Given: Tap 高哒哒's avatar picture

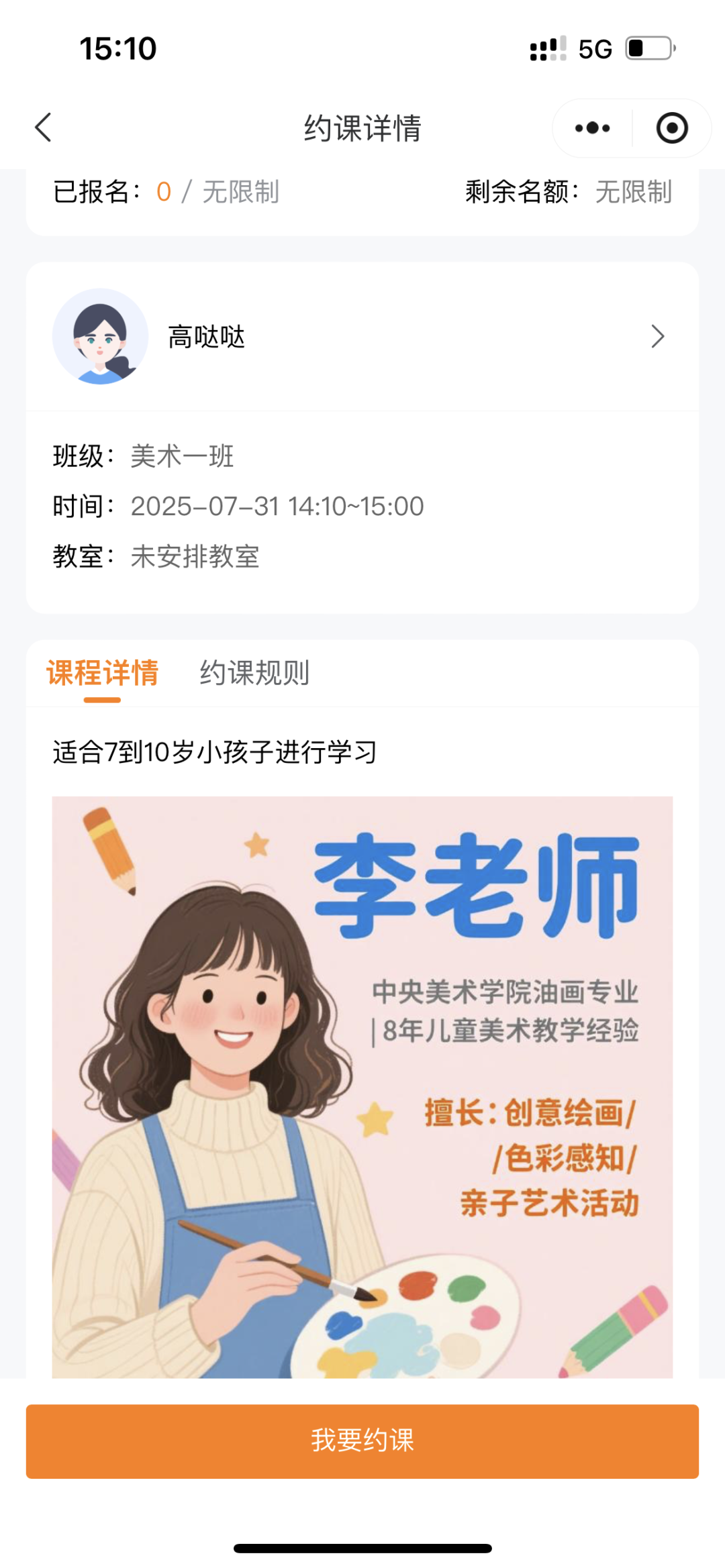Looking at the screenshot, I should 98,337.
